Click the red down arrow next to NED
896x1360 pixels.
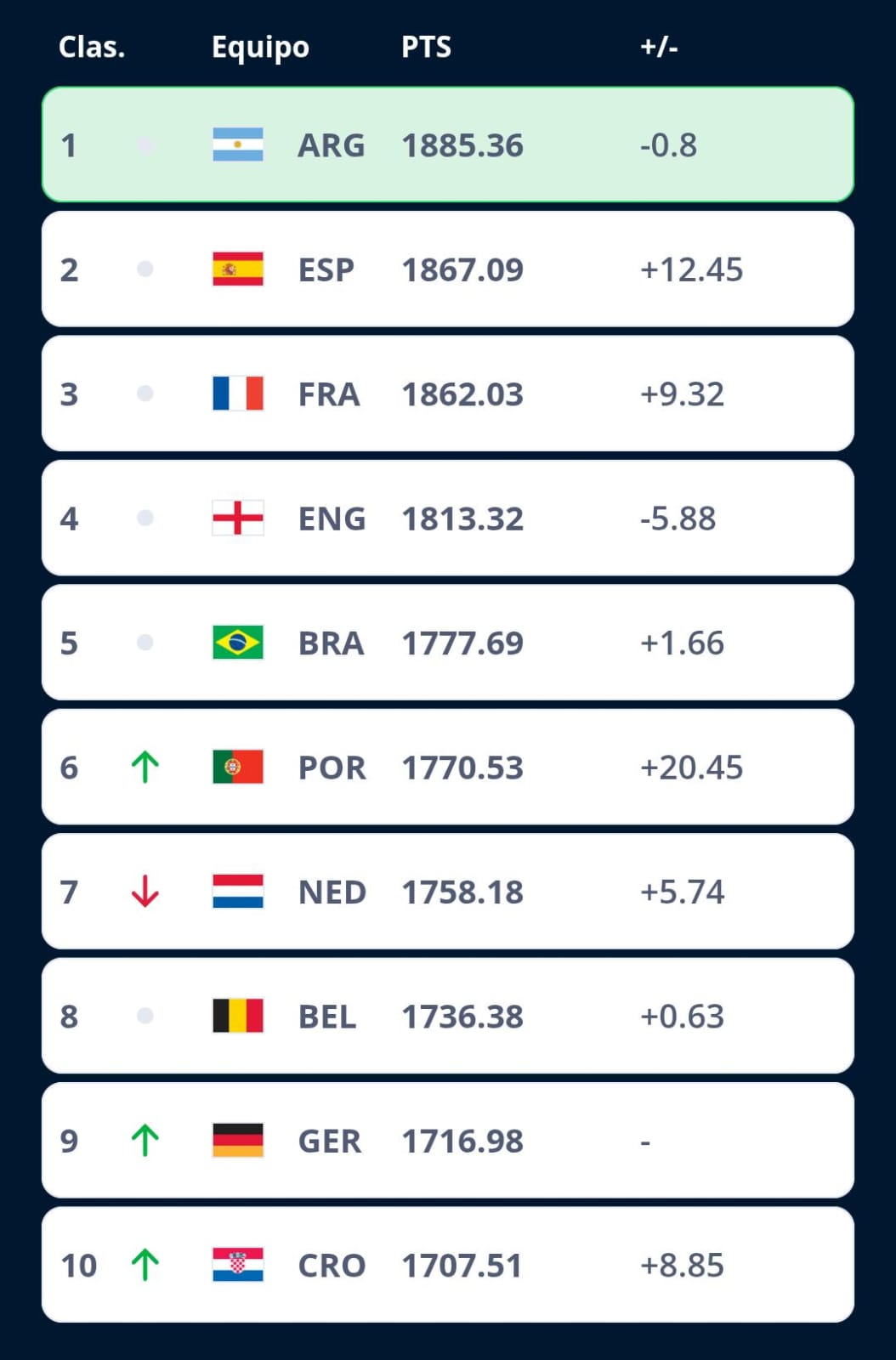coord(146,892)
